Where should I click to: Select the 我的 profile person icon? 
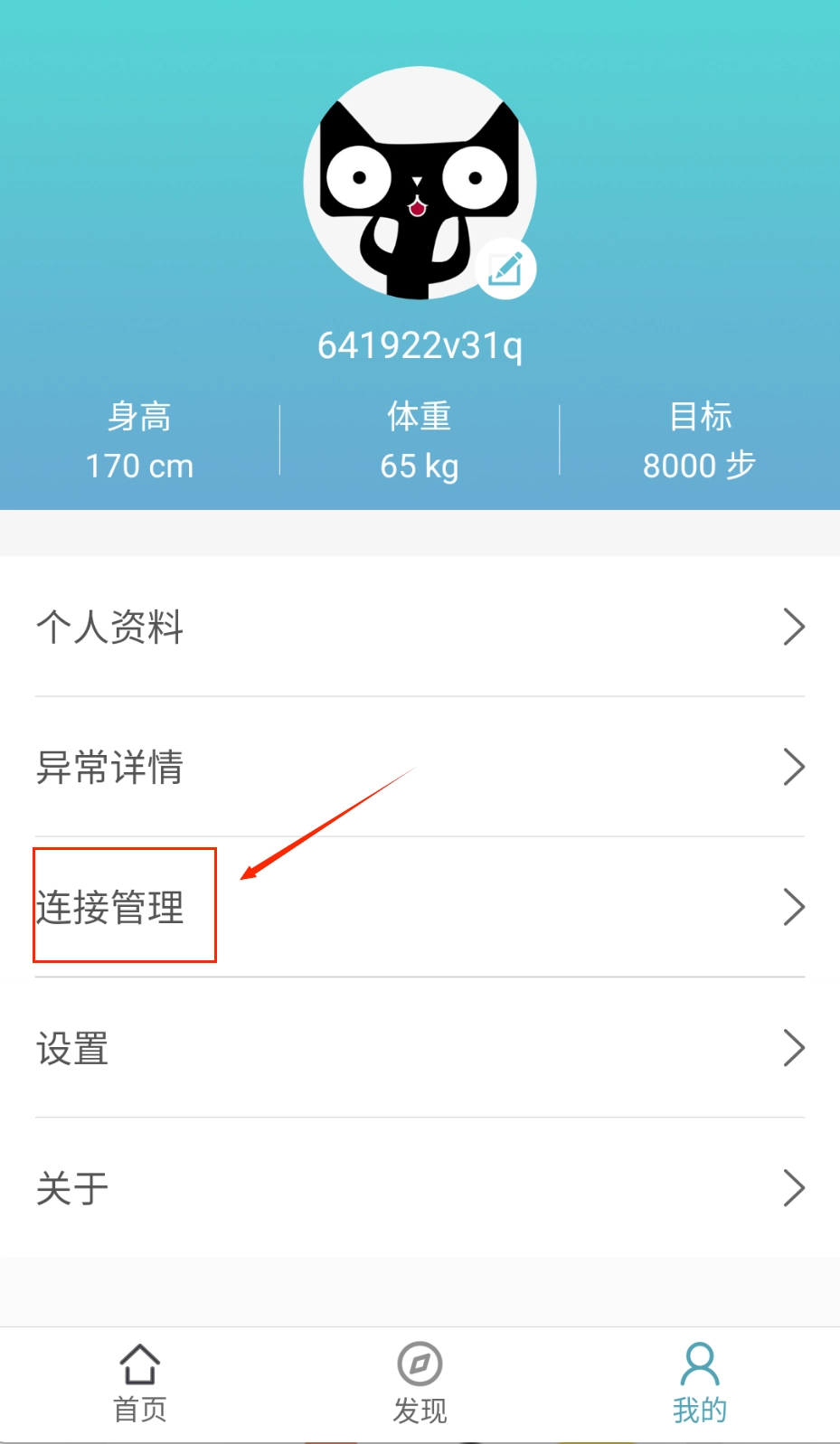[698, 1363]
